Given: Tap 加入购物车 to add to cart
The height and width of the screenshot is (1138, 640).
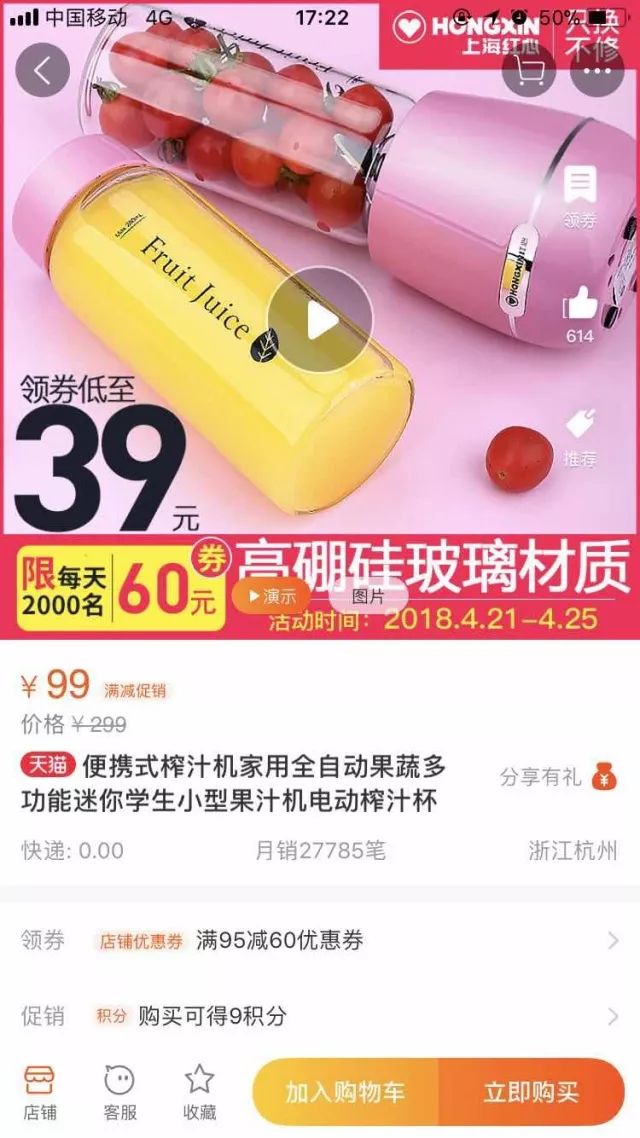Looking at the screenshot, I should click(345, 1092).
